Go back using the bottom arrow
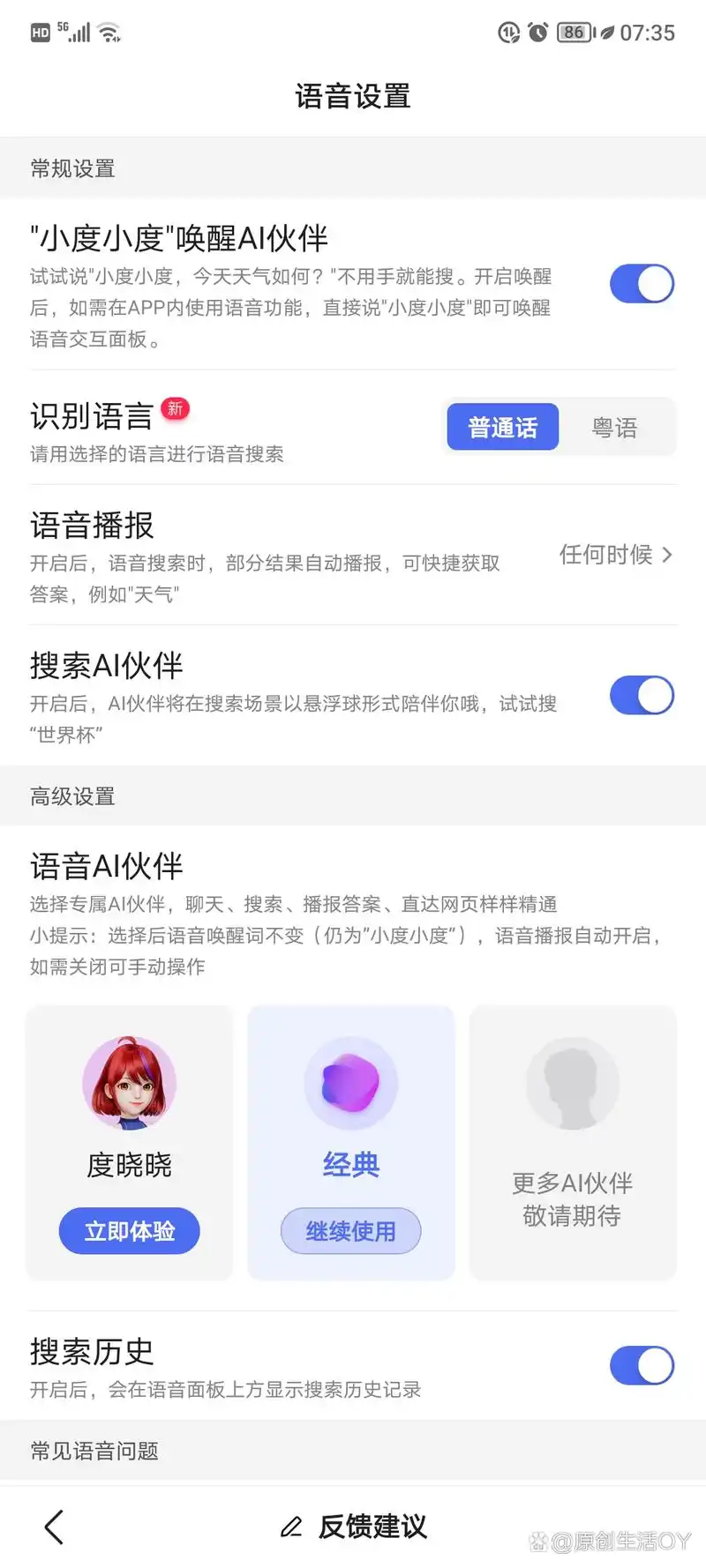706x1568 pixels. (x=55, y=1527)
